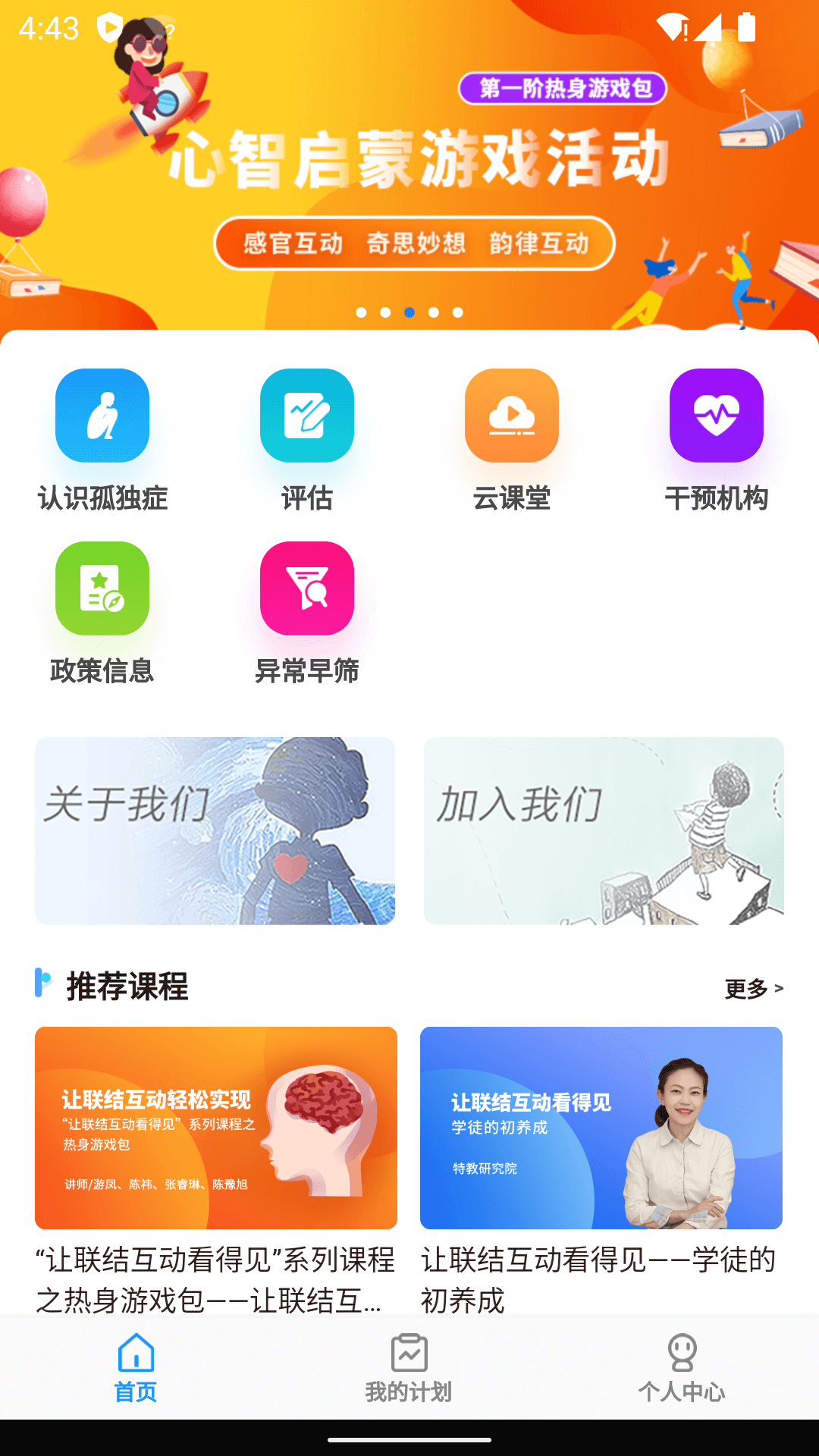The width and height of the screenshot is (819, 1456).
Task: Open the 热身游戏包 course thumbnail
Action: tap(216, 1128)
